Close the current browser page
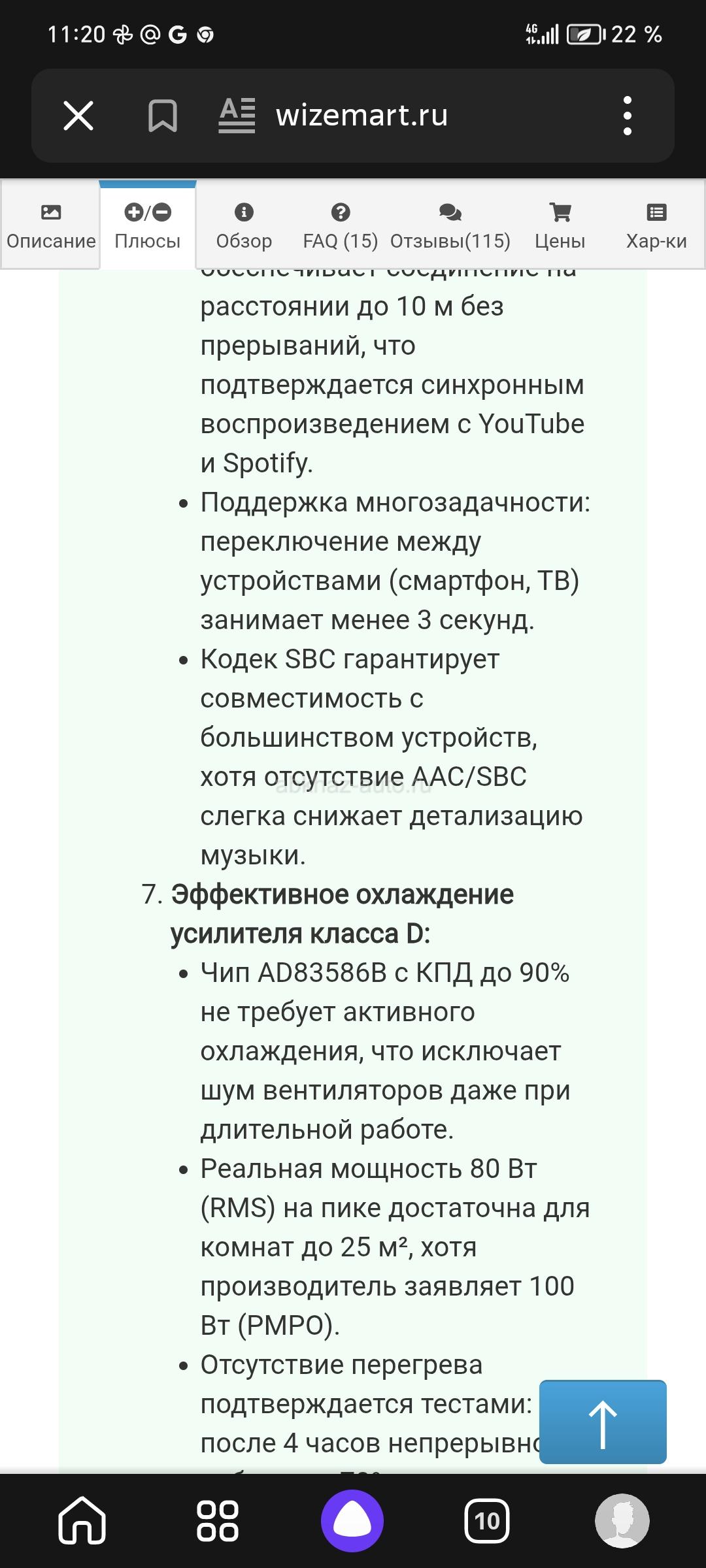 coord(78,116)
